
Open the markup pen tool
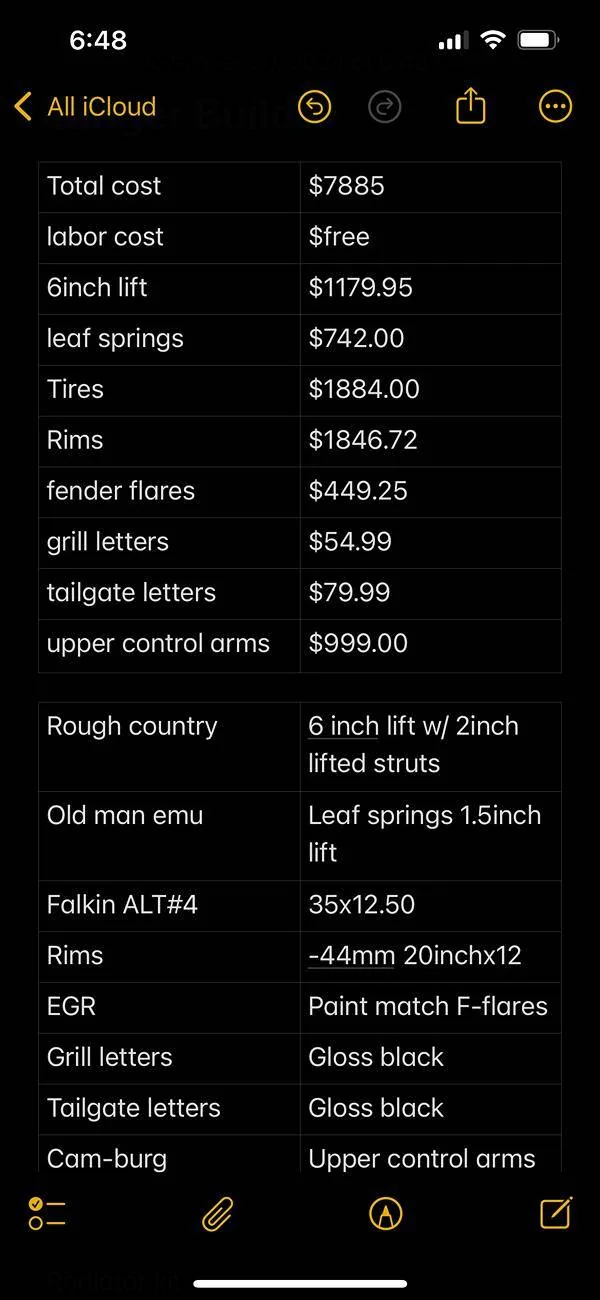click(386, 1214)
